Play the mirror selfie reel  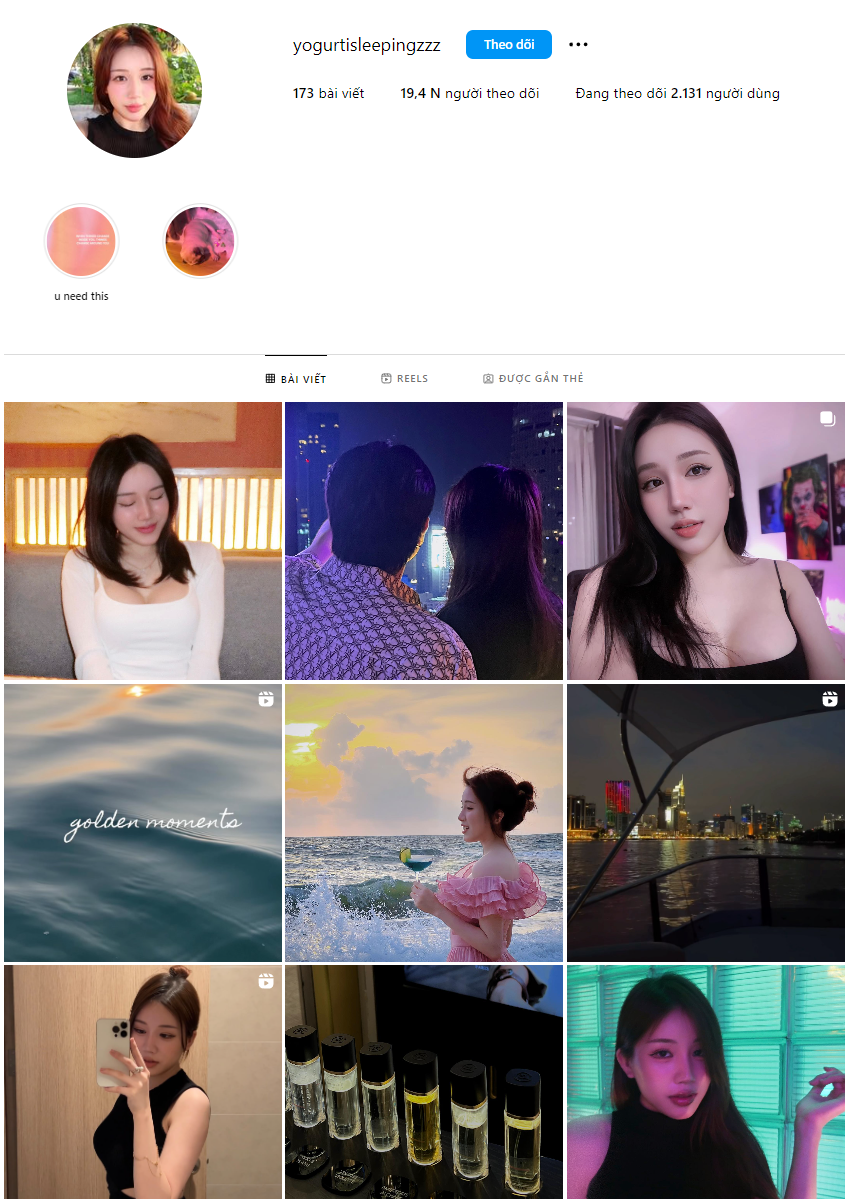pos(143,1082)
